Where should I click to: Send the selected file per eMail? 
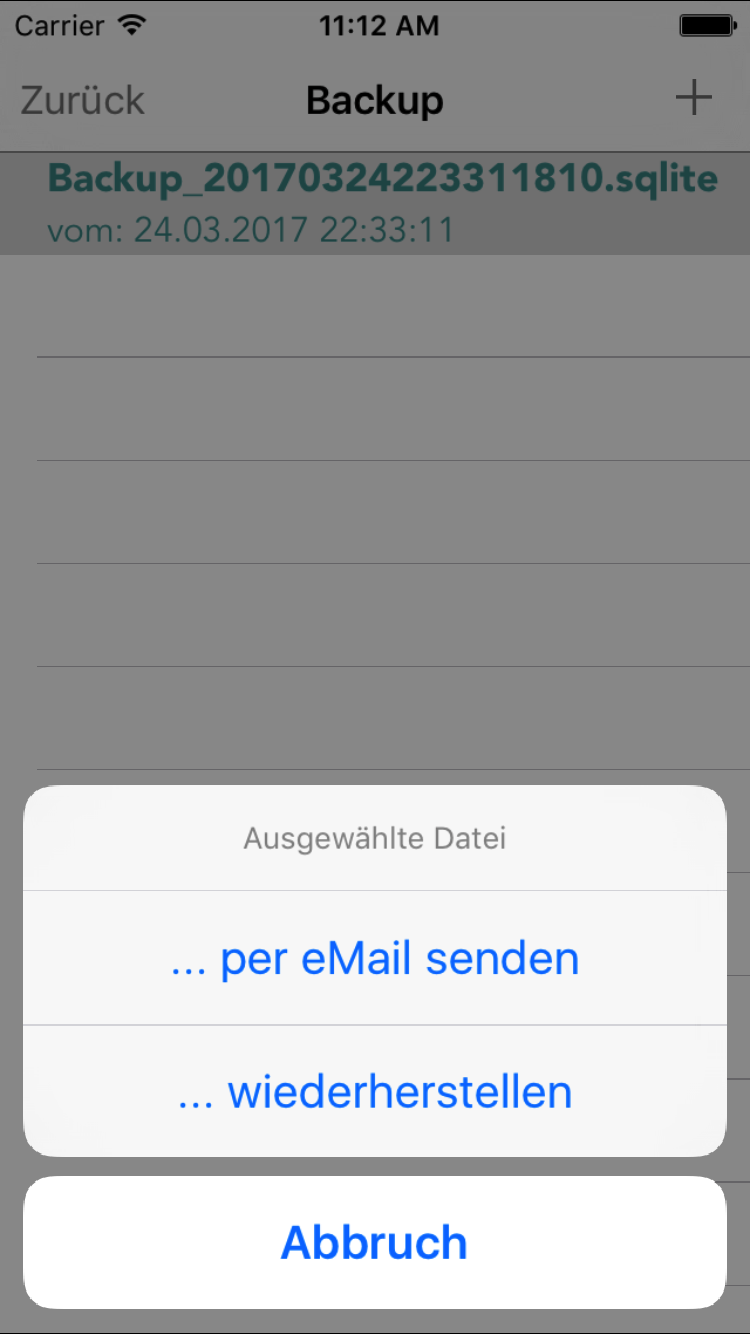tap(375, 958)
